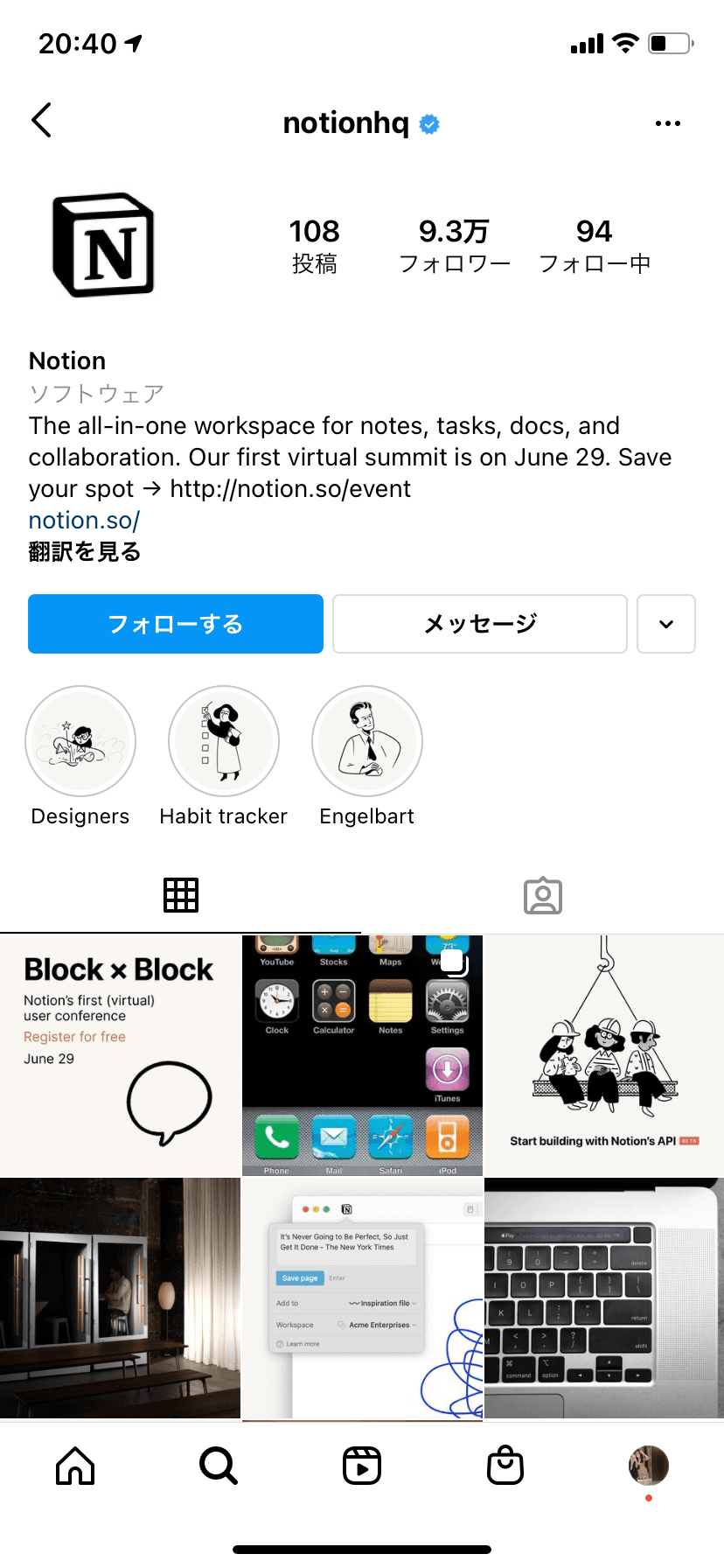Open the Block × Block conference post

[x=120, y=1055]
